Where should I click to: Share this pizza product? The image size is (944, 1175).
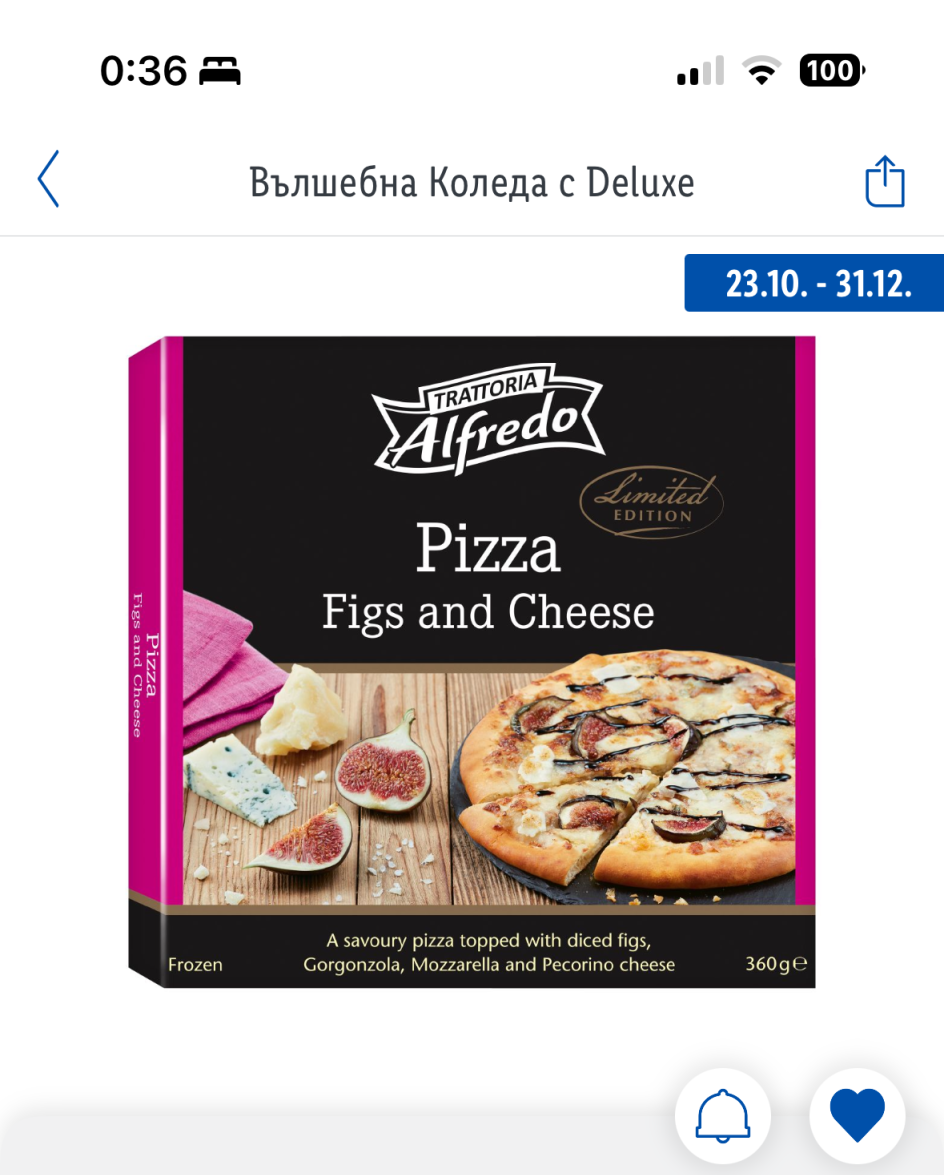884,182
